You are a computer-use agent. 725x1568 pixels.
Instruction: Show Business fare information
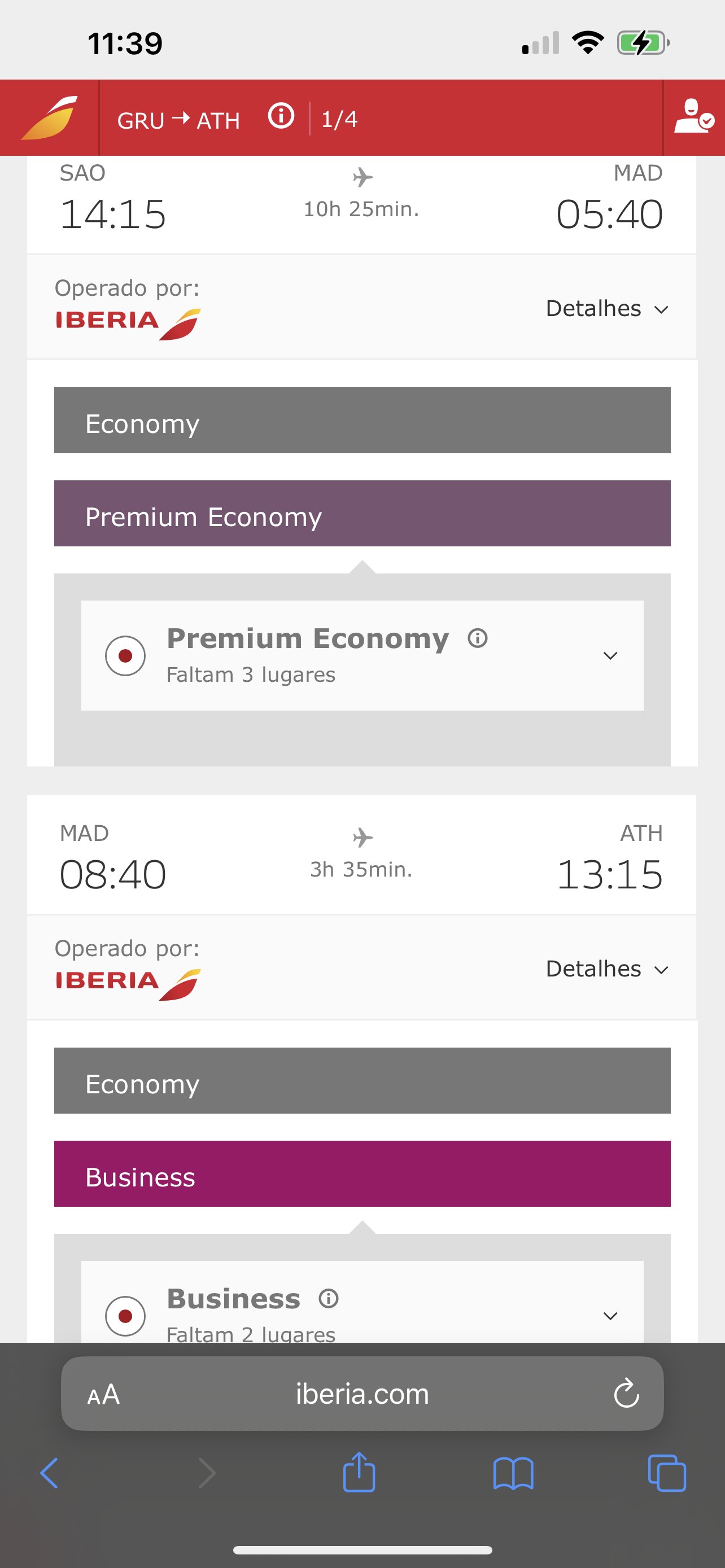tap(329, 1298)
